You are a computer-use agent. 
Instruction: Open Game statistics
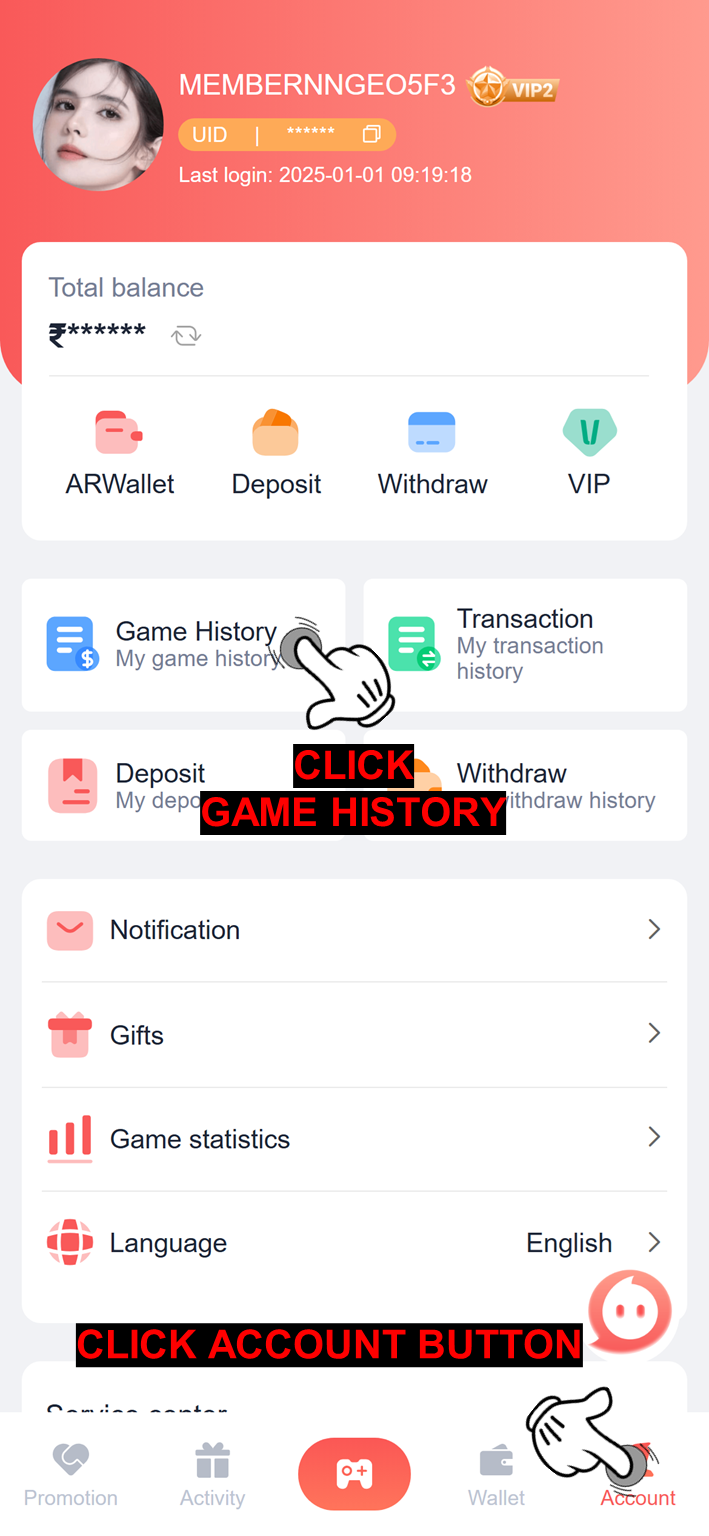coord(354,1139)
